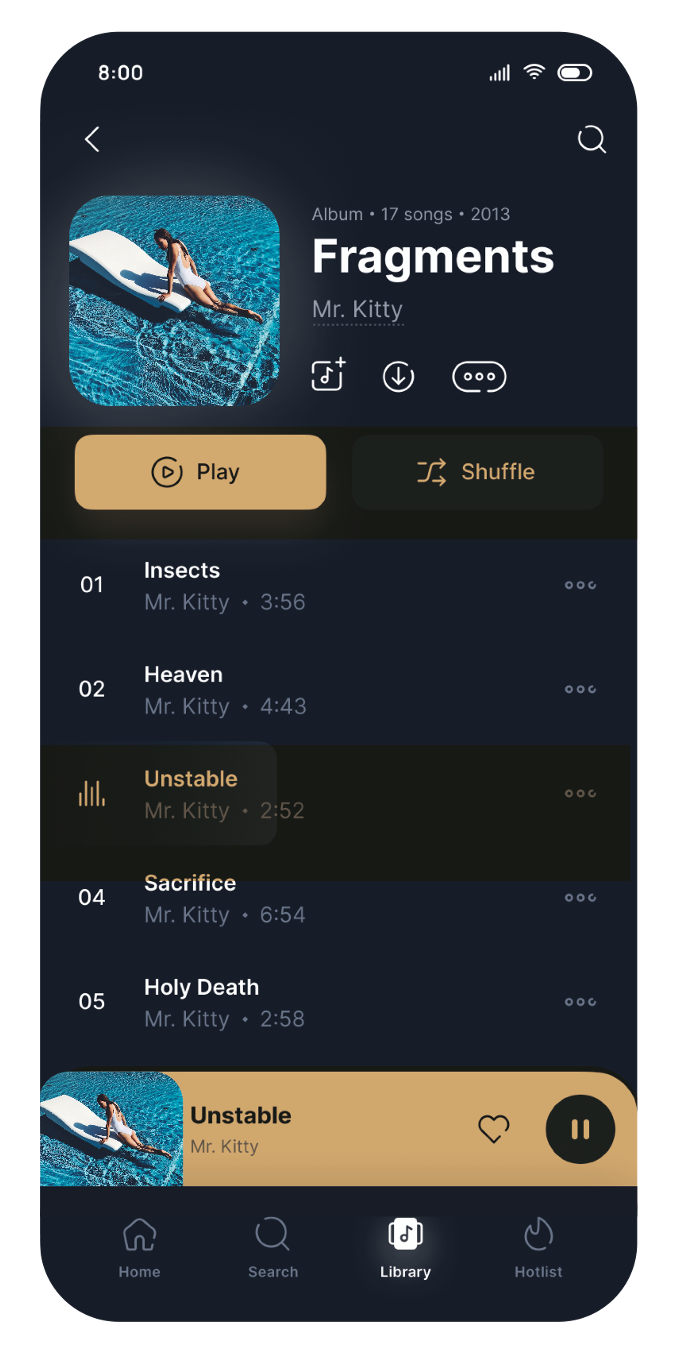Viewport: 689px width, 1372px height.
Task: Open the Hotlist tab
Action: [538, 1248]
